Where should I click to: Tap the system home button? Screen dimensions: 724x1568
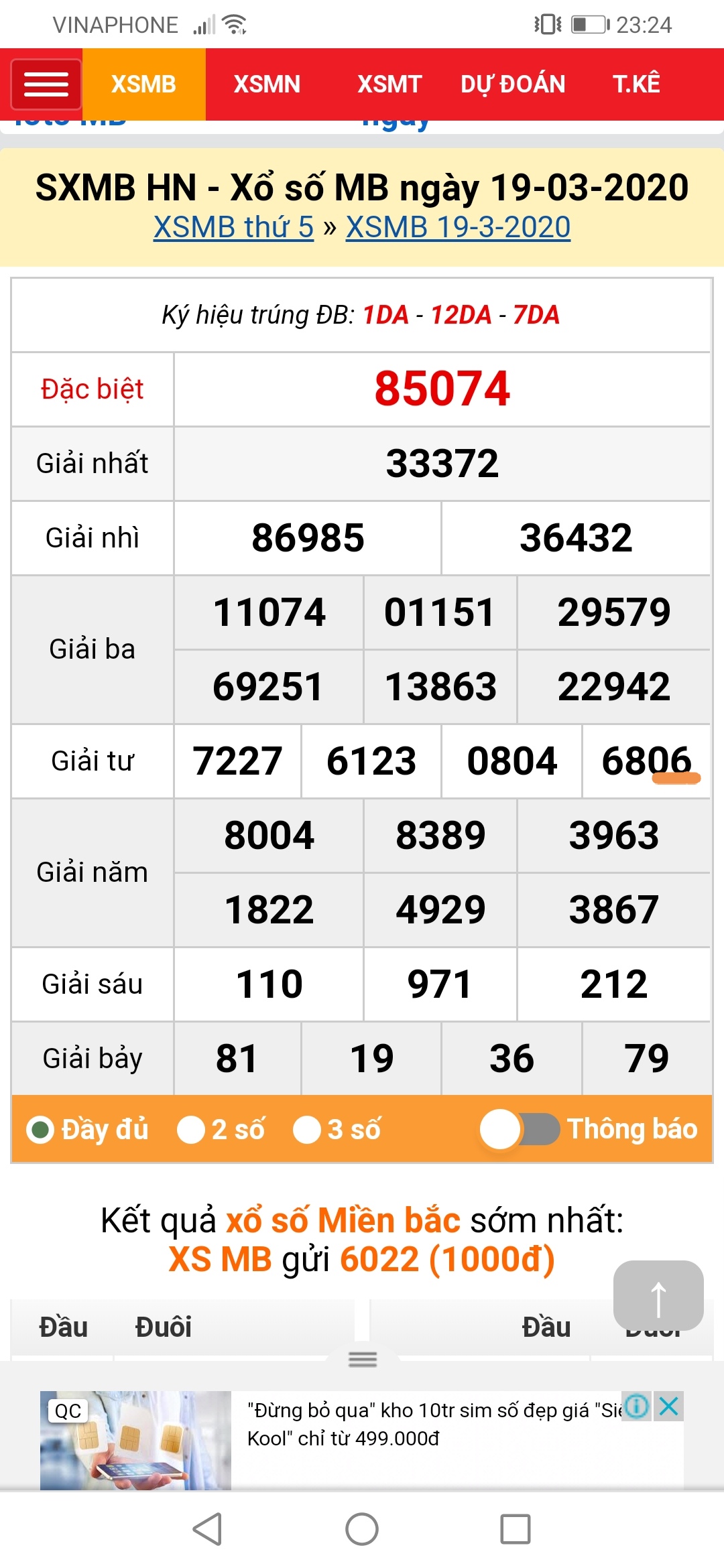click(x=362, y=1529)
